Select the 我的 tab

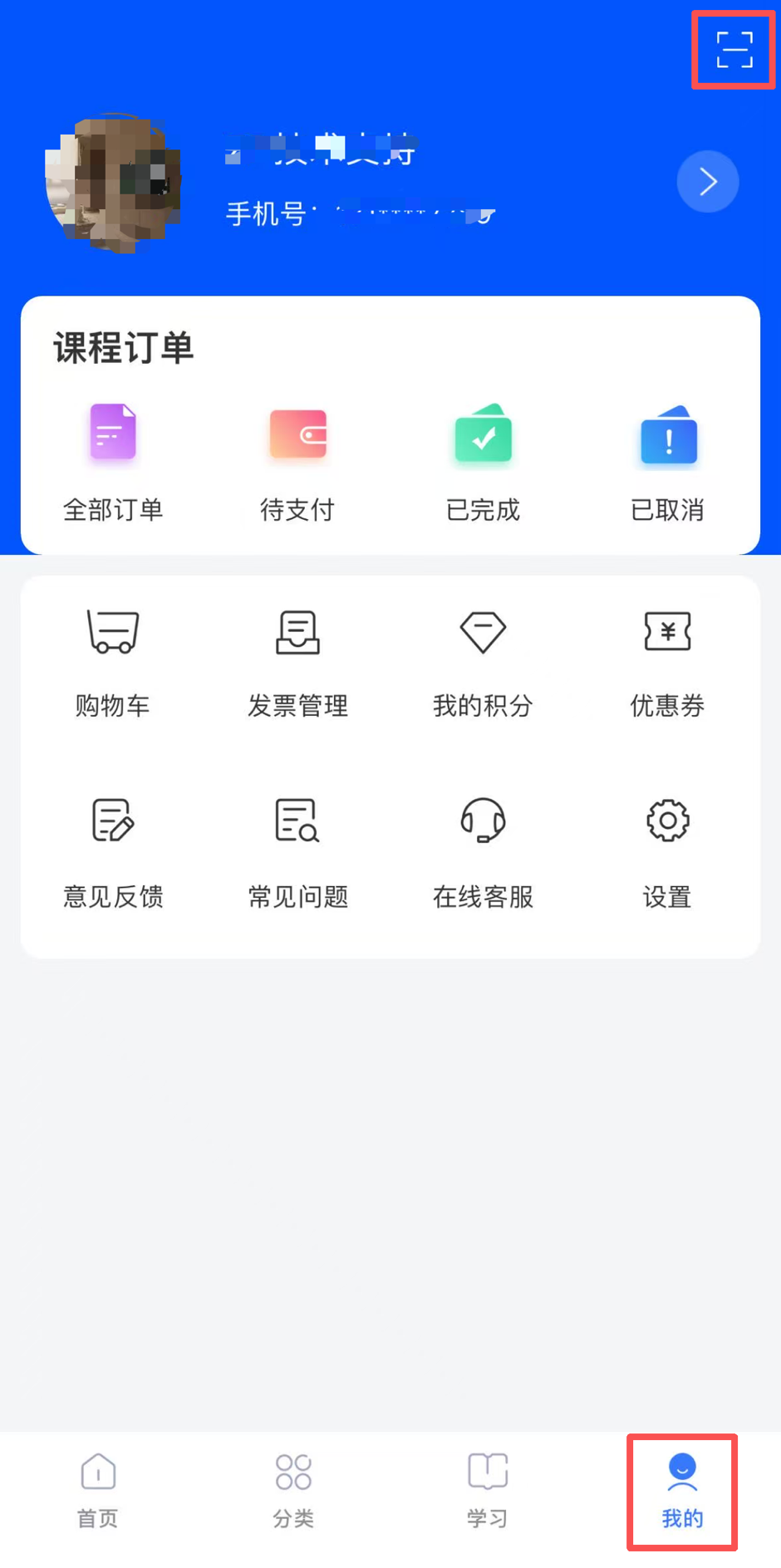(682, 1491)
